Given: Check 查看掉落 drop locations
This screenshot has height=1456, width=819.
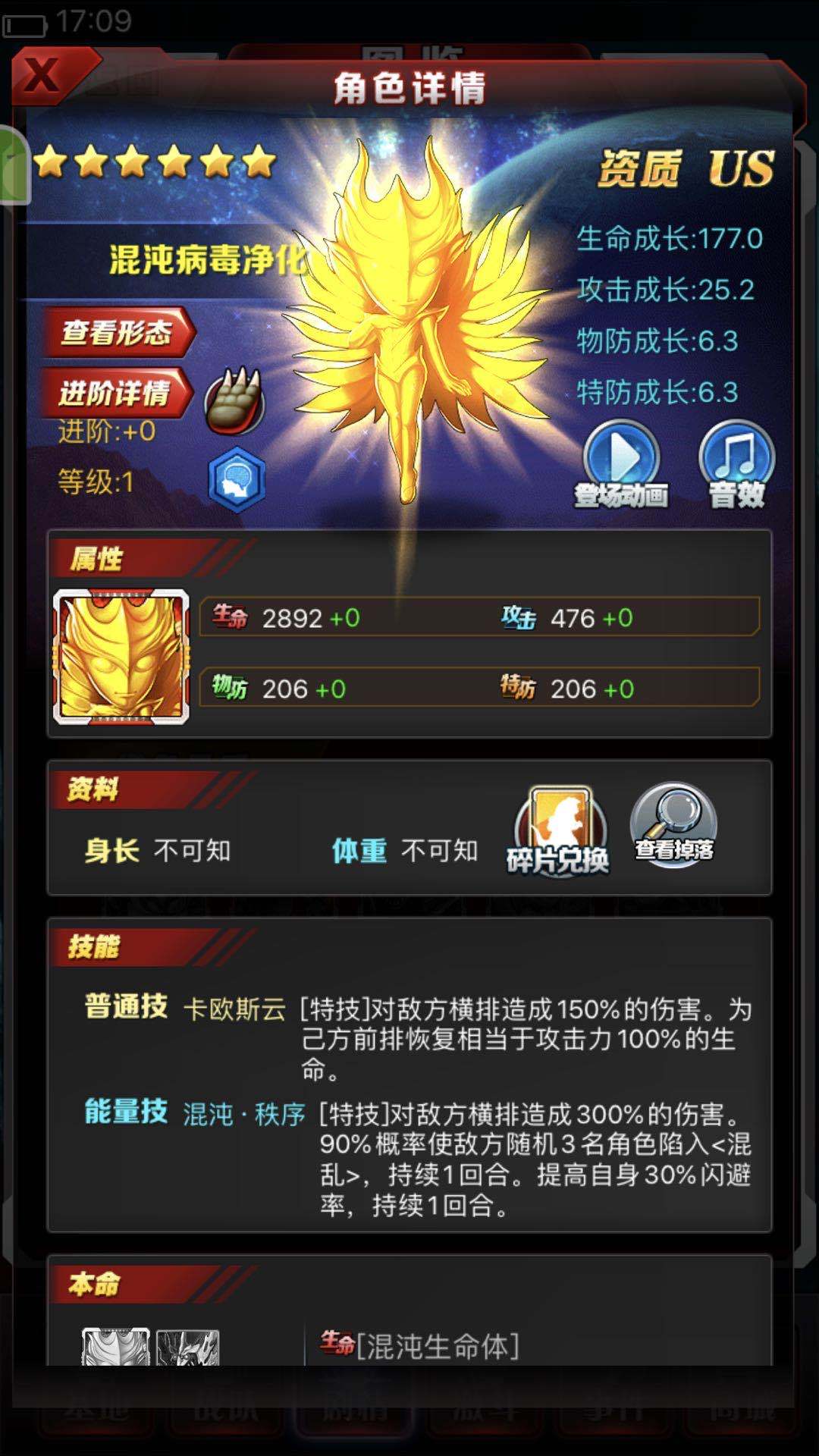Looking at the screenshot, I should coord(673,827).
